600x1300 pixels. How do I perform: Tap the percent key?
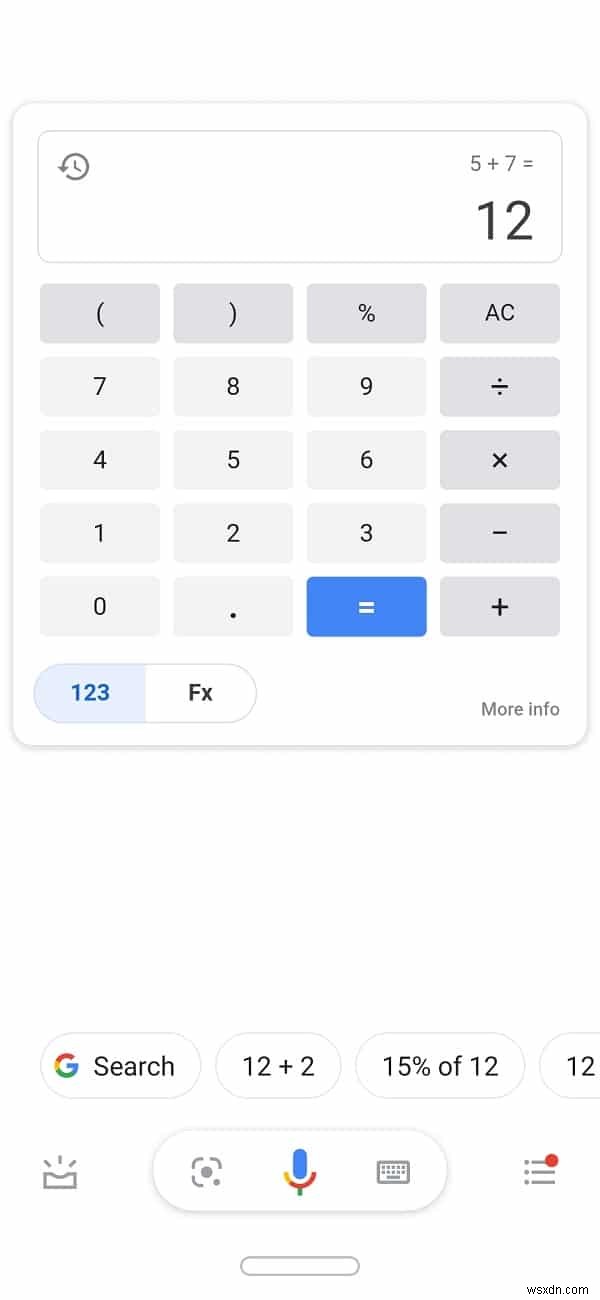[366, 313]
